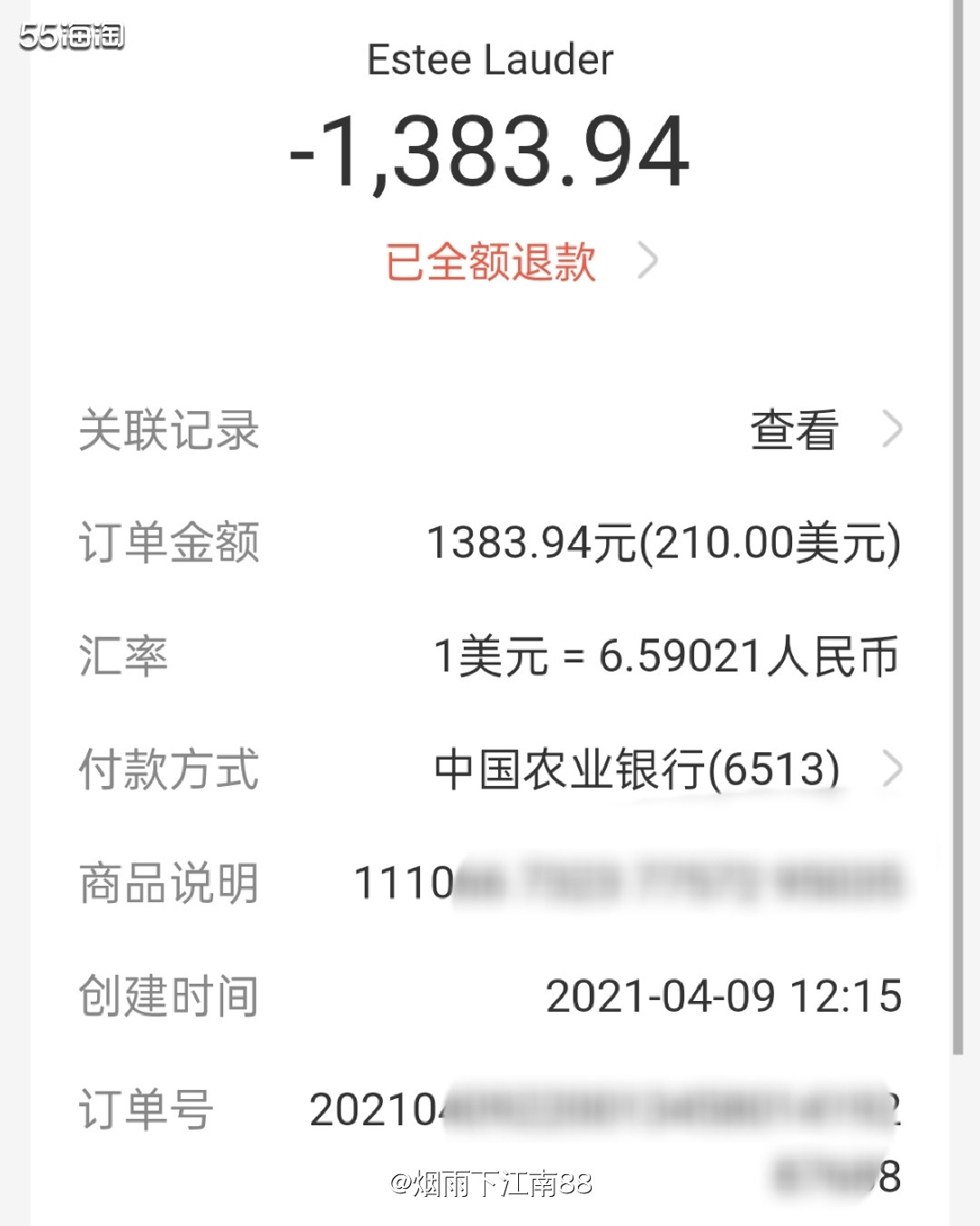Tap the rate 1美元 = 6.59021人民币
Screen dimensions: 980x1226
tap(667, 657)
